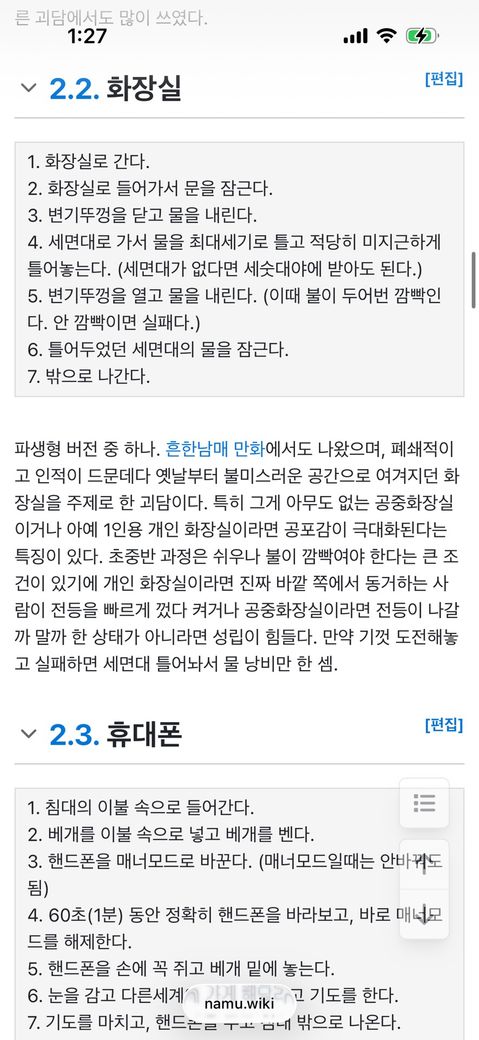Open the table of contents list button
The image size is (479, 1040).
[x=425, y=803]
